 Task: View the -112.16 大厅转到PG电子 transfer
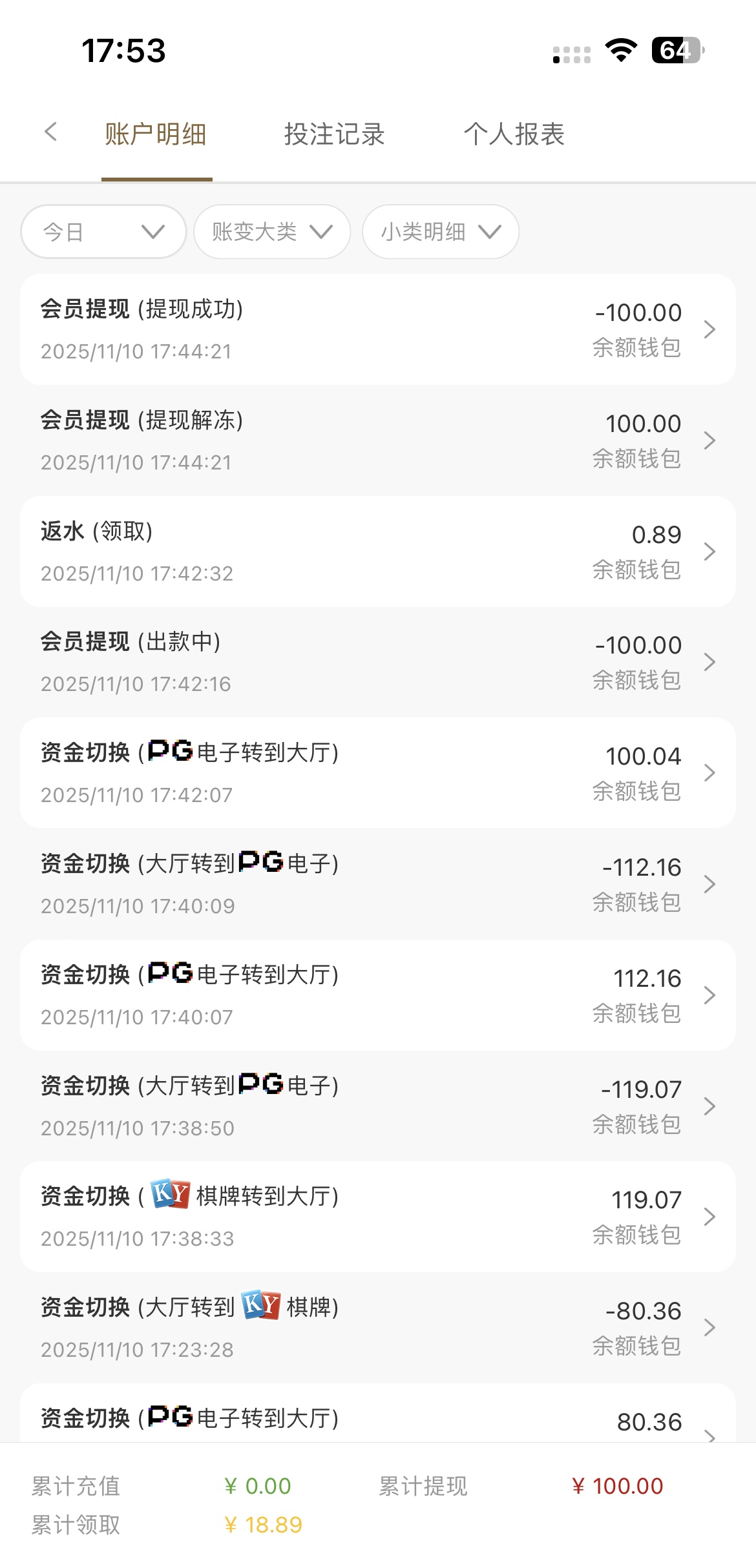(x=377, y=884)
